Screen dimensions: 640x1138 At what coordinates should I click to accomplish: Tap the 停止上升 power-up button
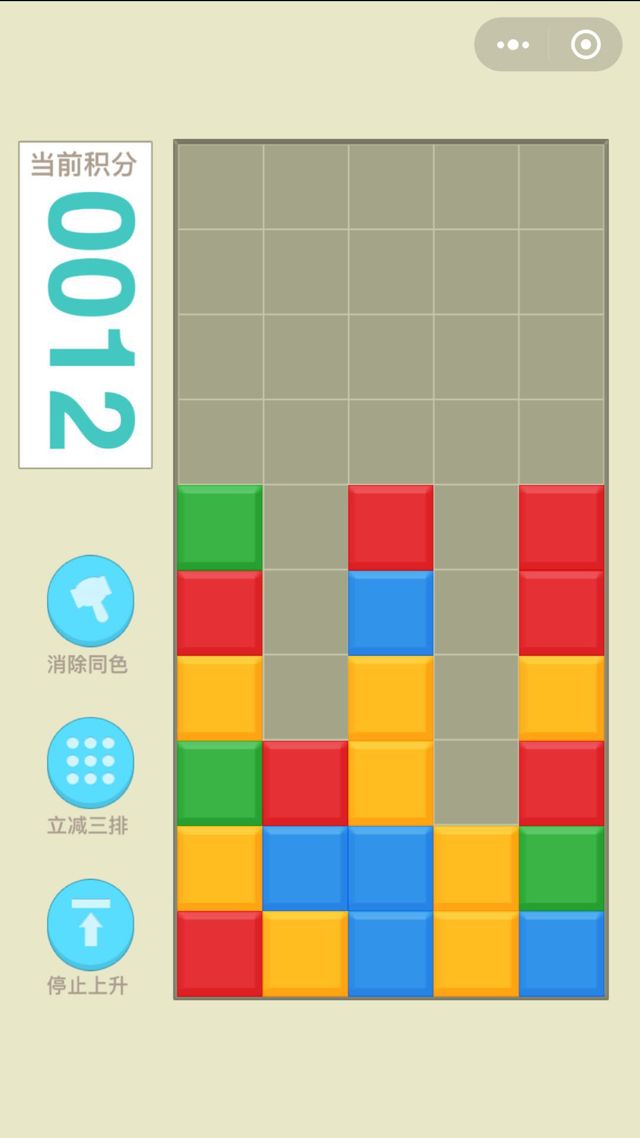90,924
